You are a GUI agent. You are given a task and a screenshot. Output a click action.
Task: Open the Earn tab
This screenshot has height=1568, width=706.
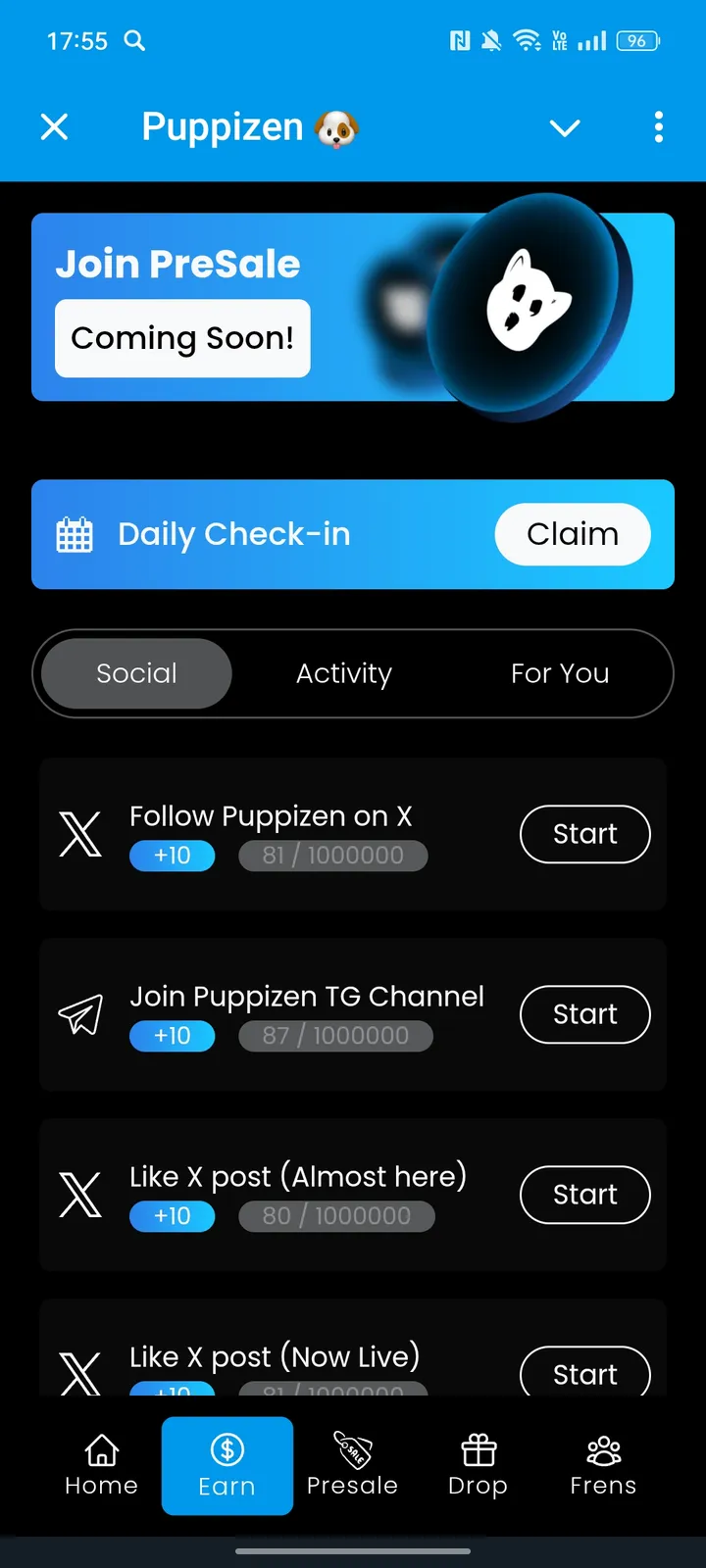pos(227,1465)
